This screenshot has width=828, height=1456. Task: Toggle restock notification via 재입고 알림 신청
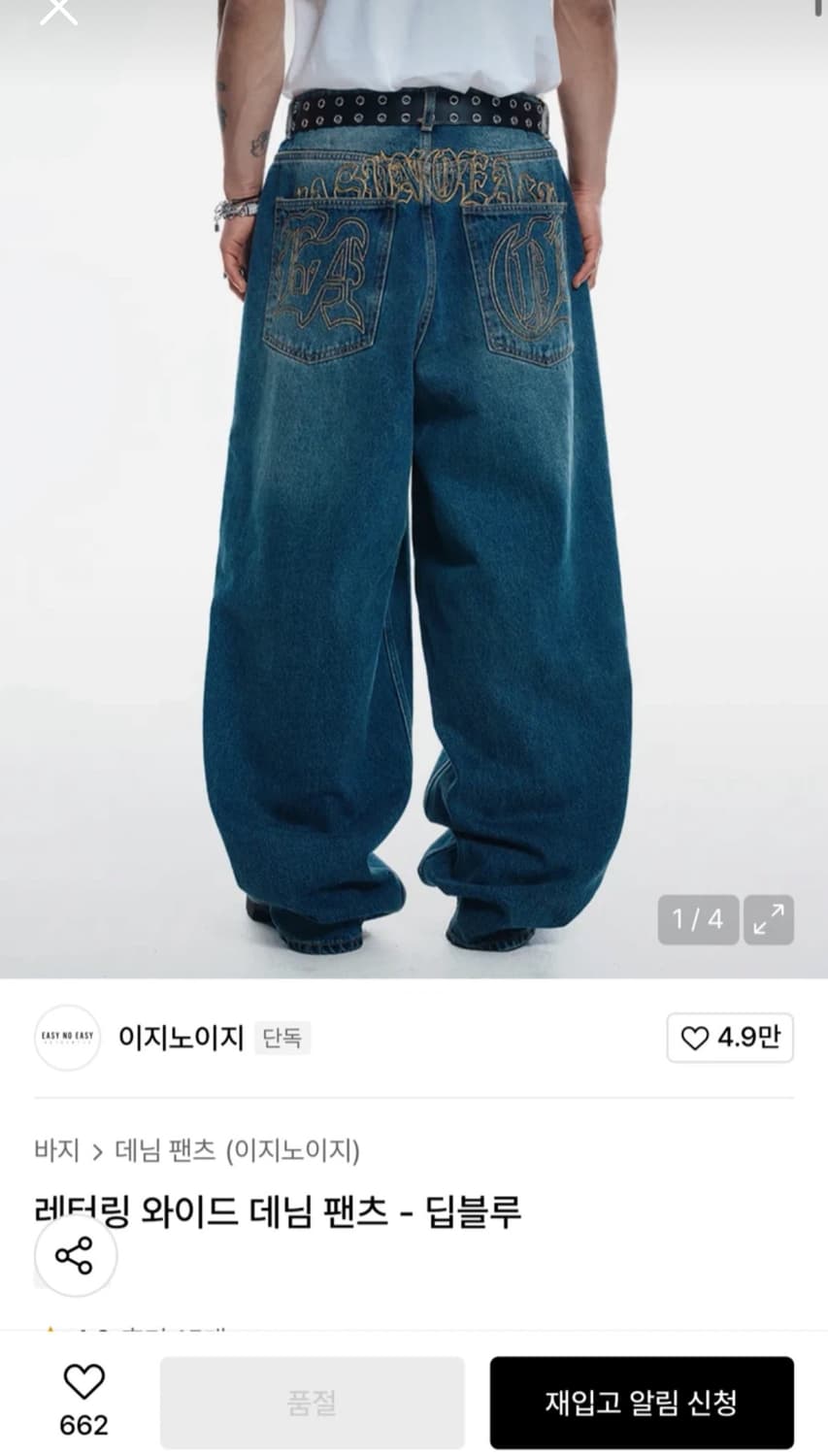point(645,1401)
